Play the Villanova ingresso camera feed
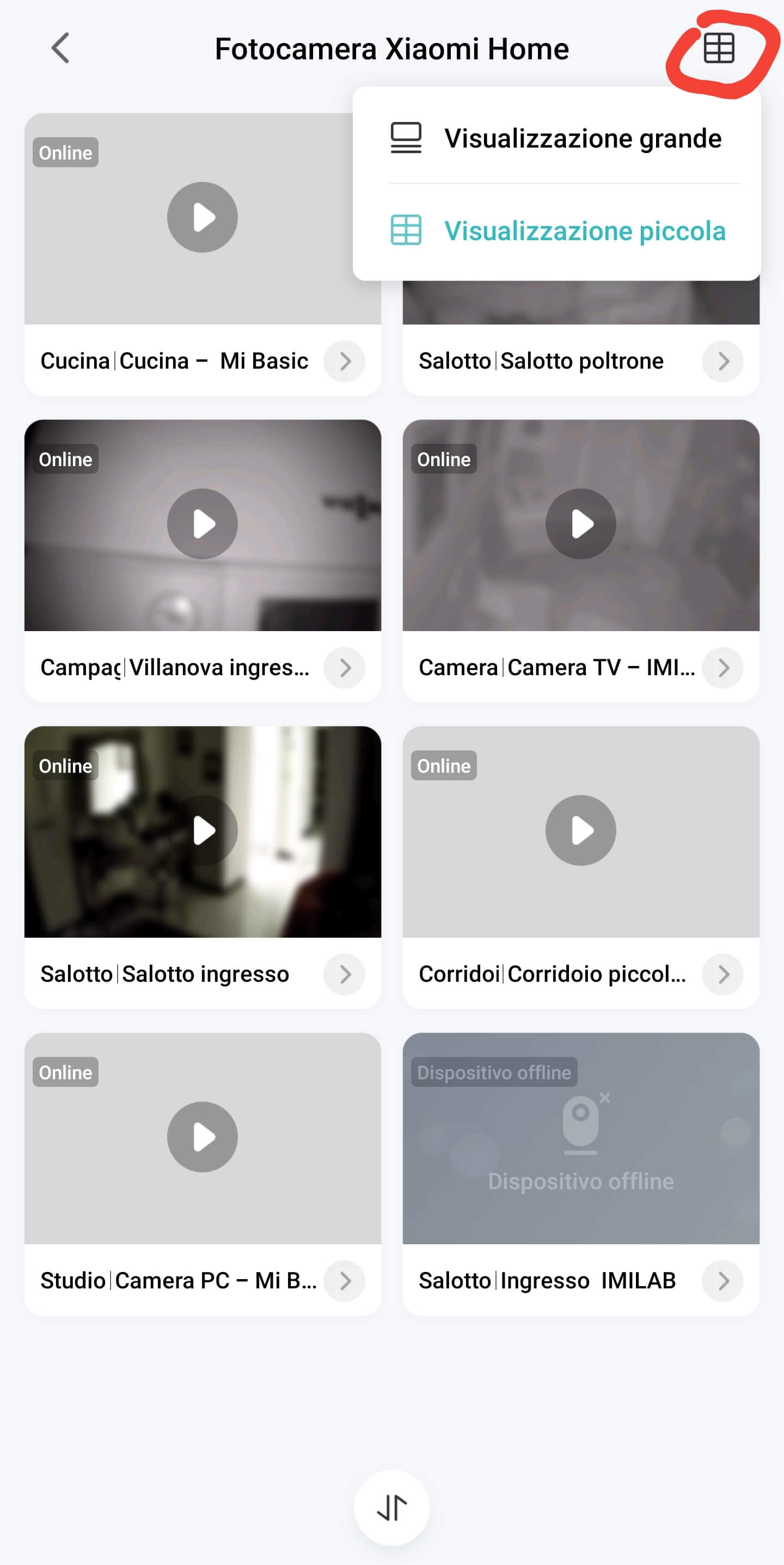Image resolution: width=784 pixels, height=1565 pixels. 202,524
